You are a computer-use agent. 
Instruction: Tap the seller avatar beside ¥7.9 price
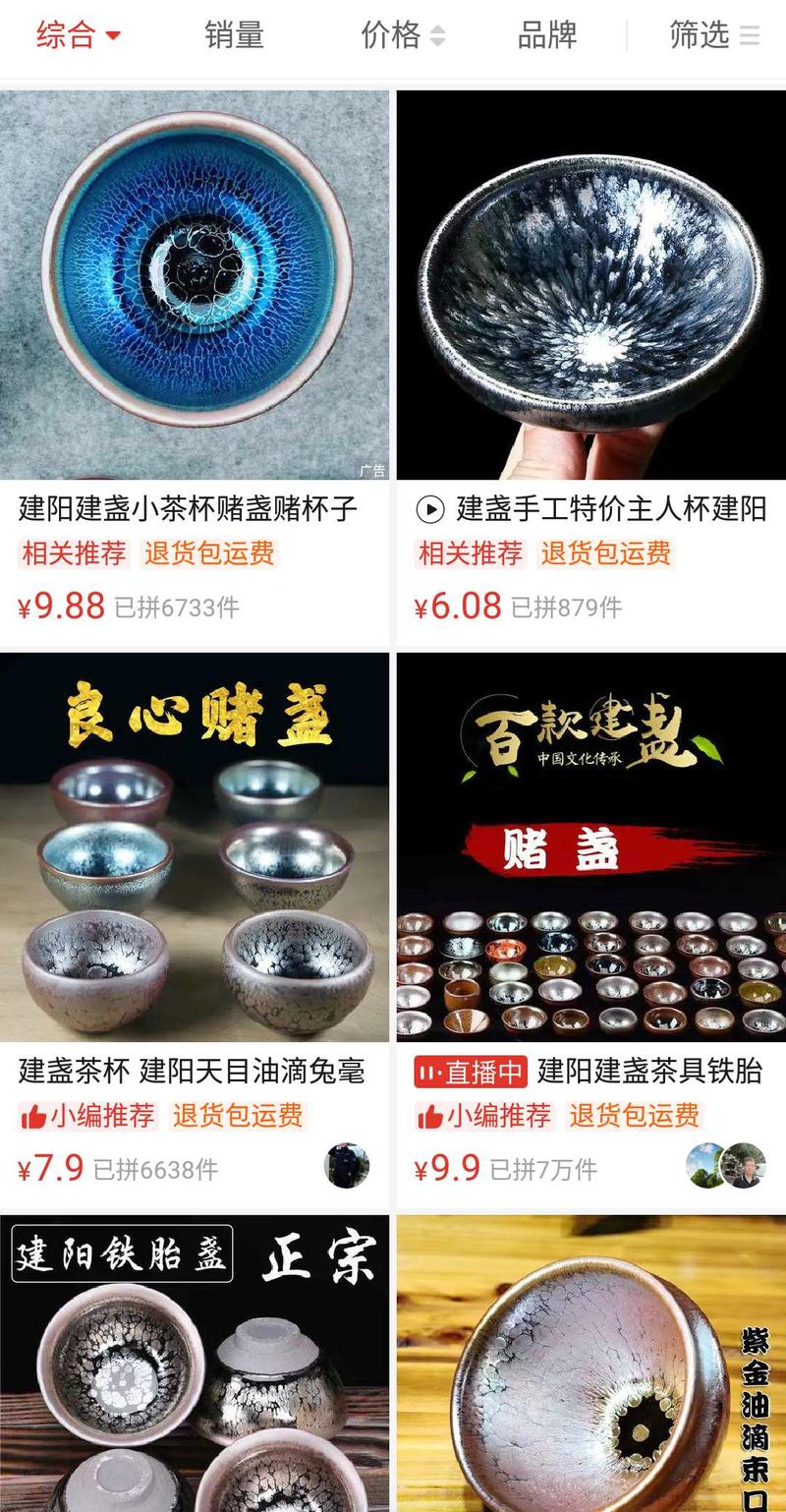pyautogui.click(x=348, y=1168)
